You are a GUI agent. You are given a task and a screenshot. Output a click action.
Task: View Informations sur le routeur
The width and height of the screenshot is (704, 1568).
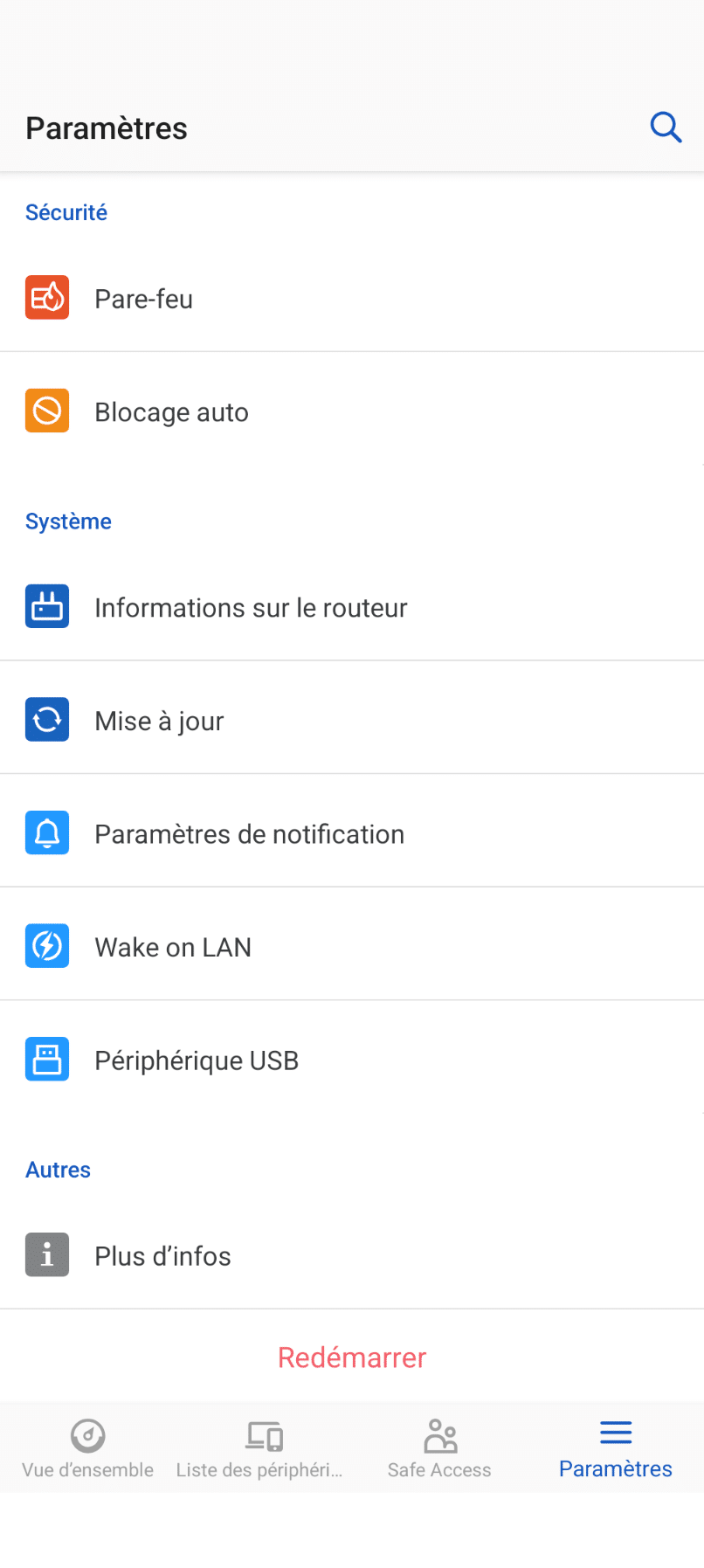click(352, 607)
